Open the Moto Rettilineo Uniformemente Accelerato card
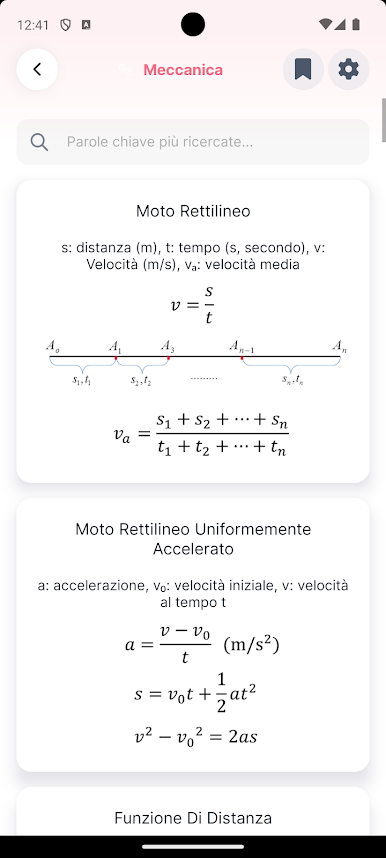Viewport: 386px width, 858px height. 193,635
